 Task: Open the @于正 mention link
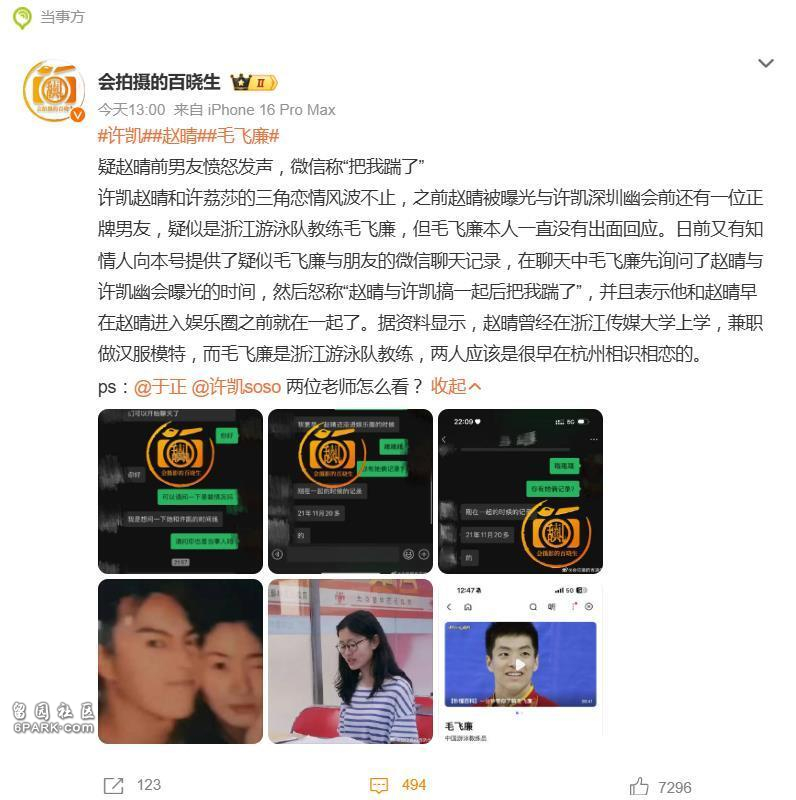click(x=160, y=386)
